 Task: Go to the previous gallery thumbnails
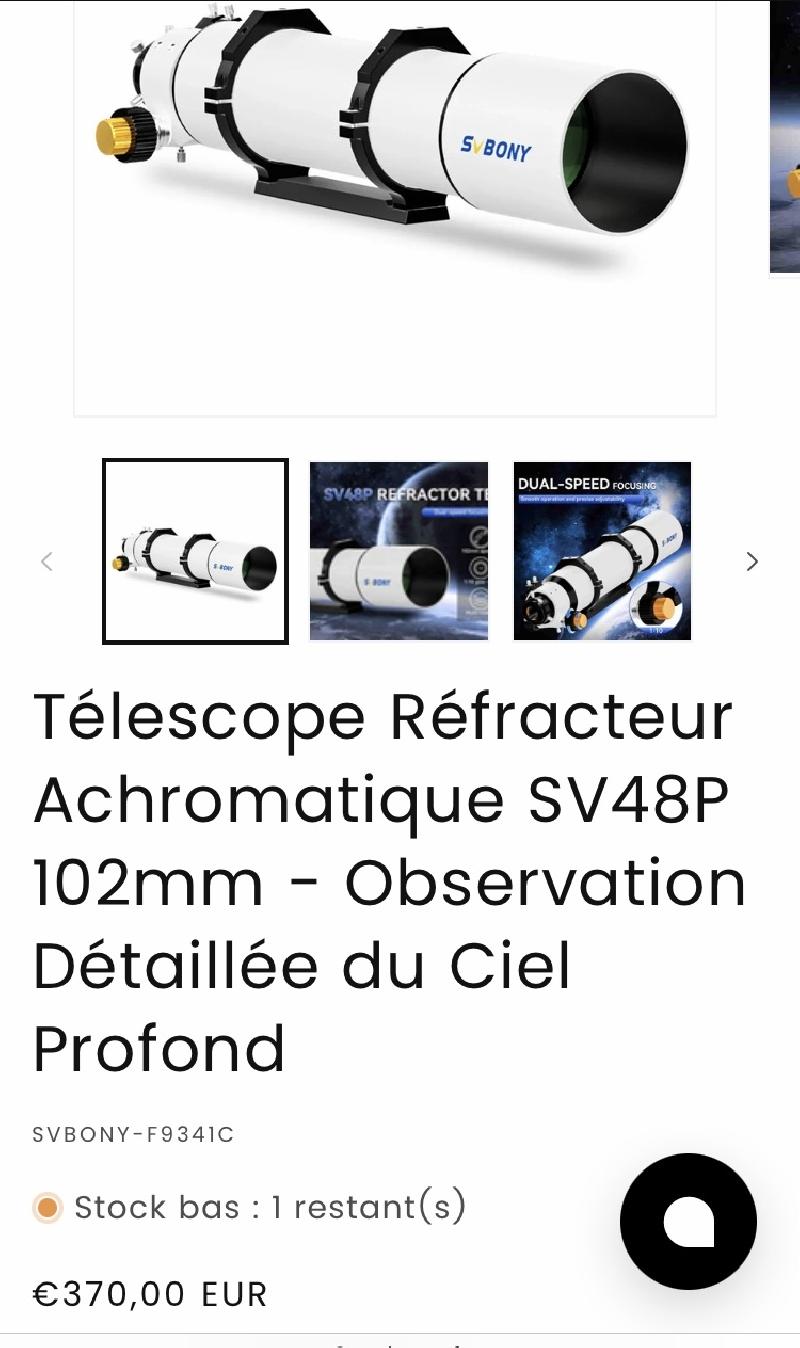[x=46, y=561]
